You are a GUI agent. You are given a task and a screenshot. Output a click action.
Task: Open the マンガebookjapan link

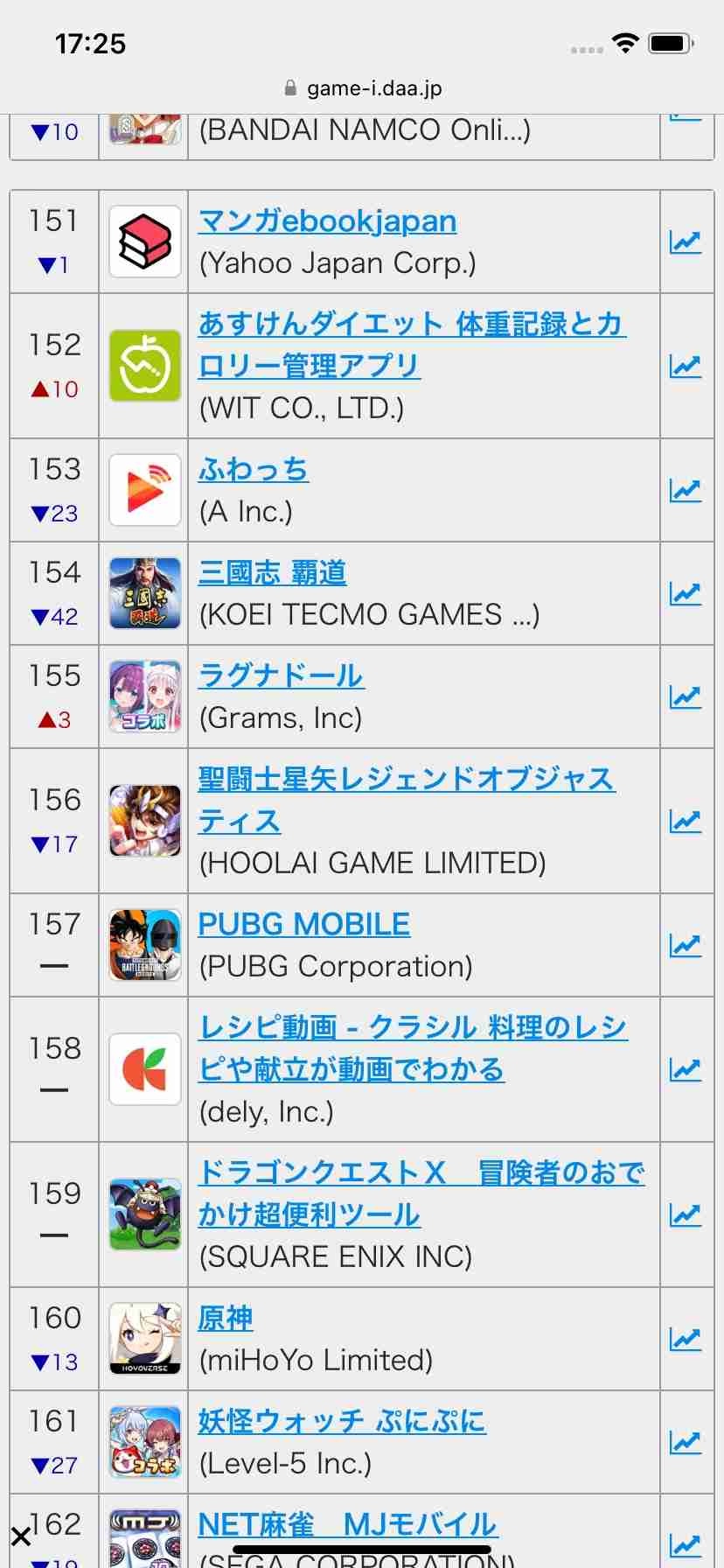point(327,221)
